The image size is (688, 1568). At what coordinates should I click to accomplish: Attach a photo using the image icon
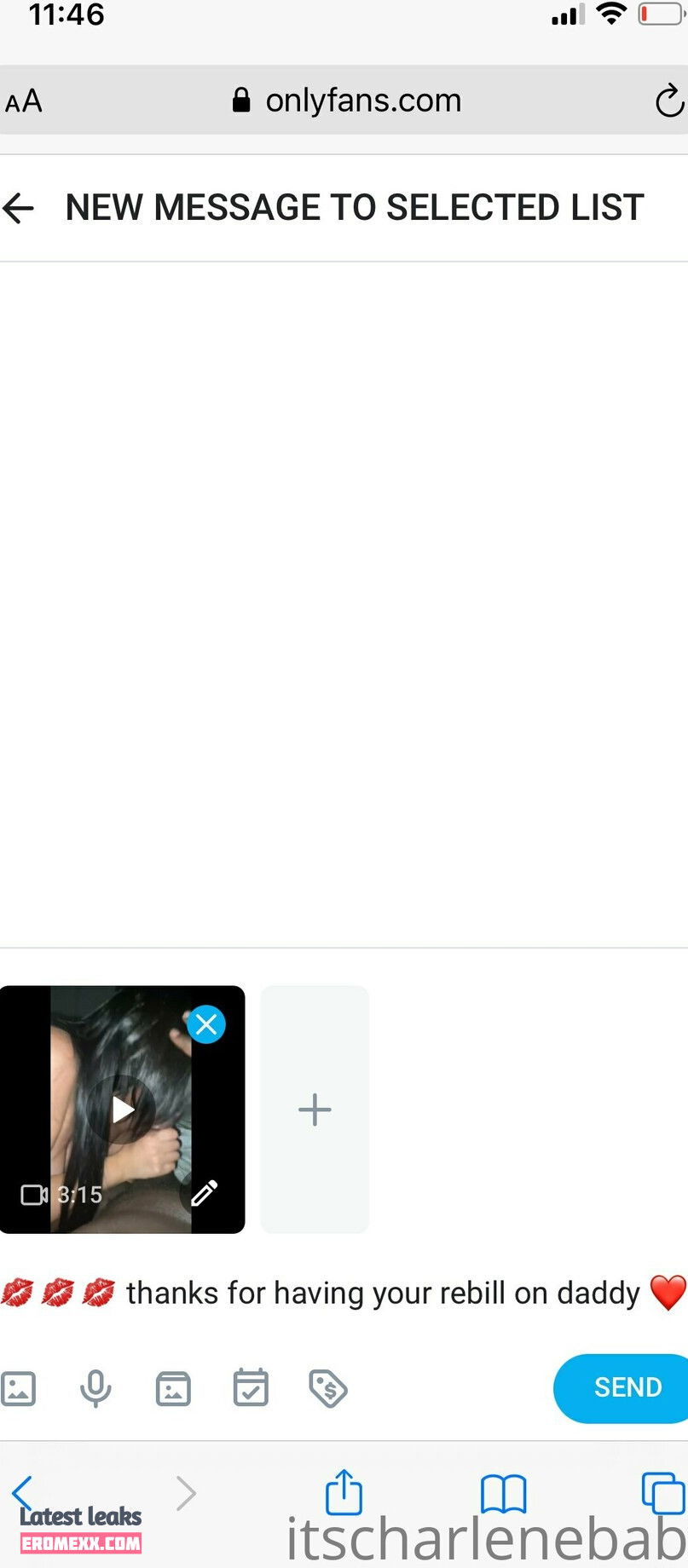[19, 1388]
